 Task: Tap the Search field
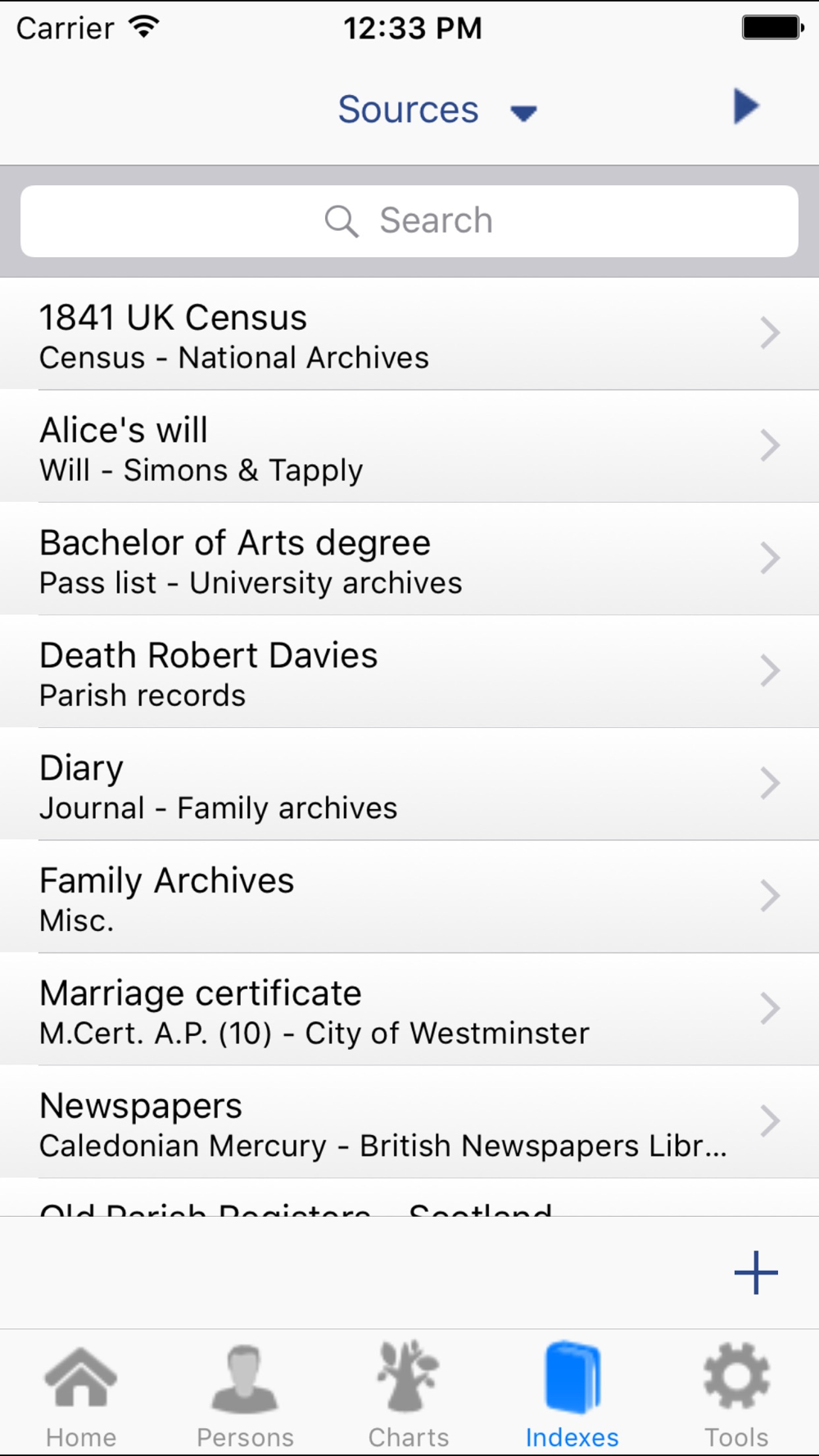[409, 221]
